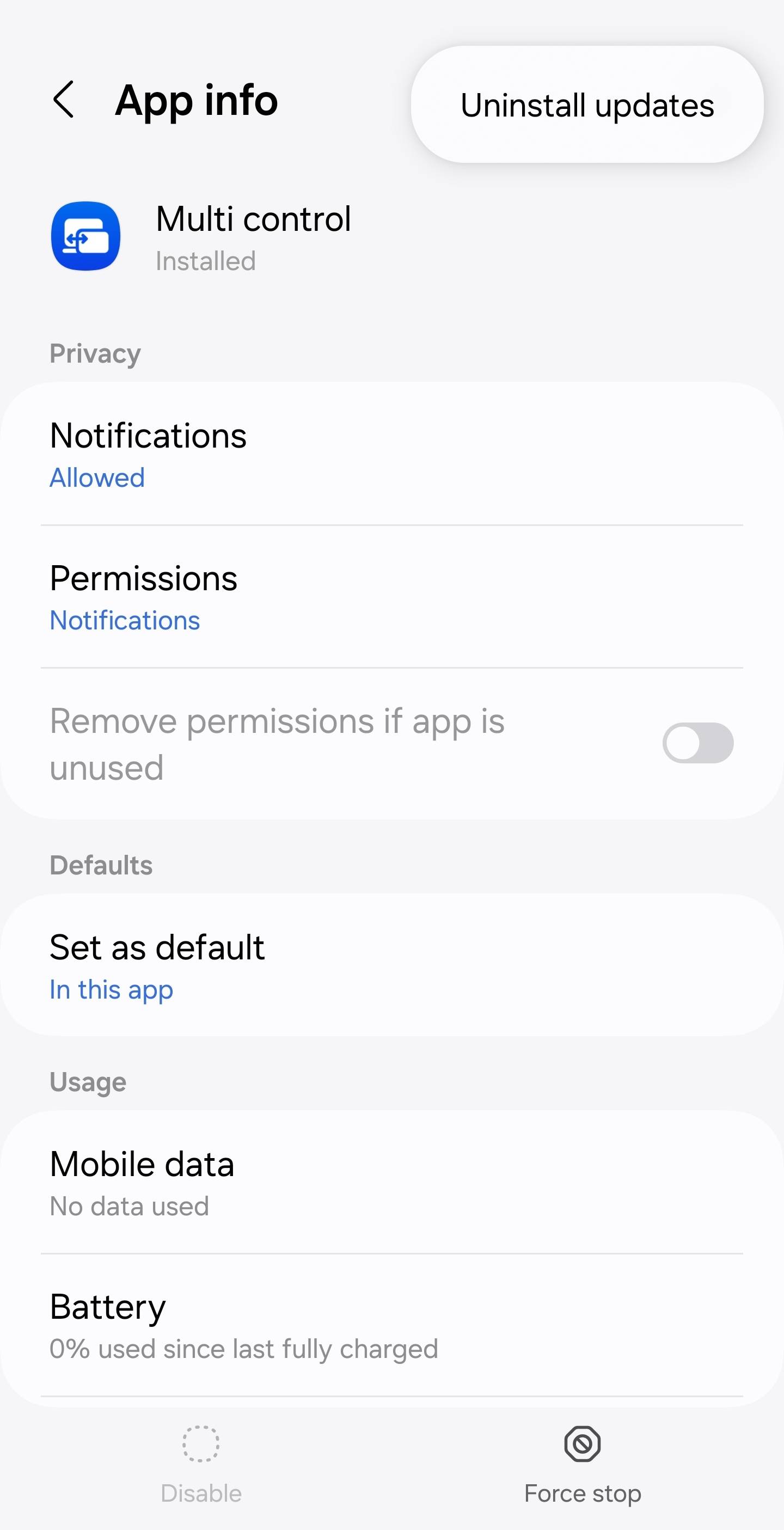Tap the Force stop octagon icon

(x=582, y=1445)
